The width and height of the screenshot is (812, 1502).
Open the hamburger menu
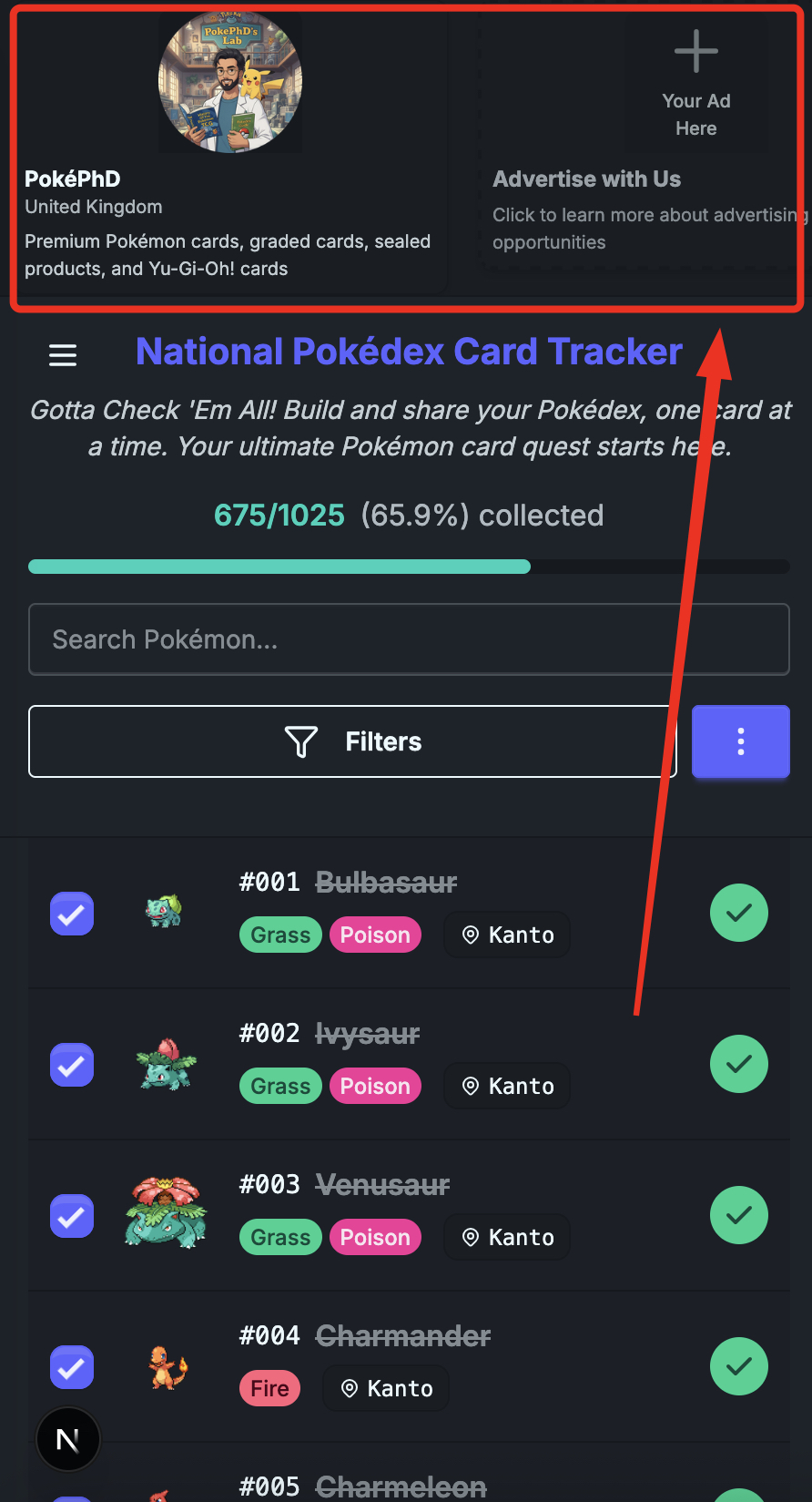point(62,354)
